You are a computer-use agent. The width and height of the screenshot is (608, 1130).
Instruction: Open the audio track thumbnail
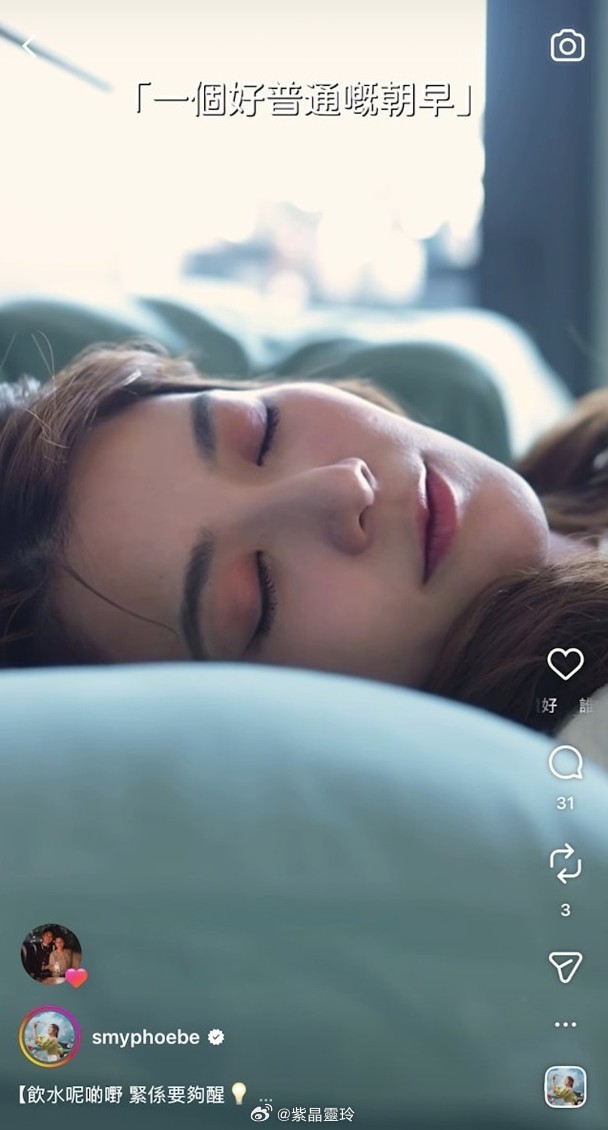(x=565, y=1087)
